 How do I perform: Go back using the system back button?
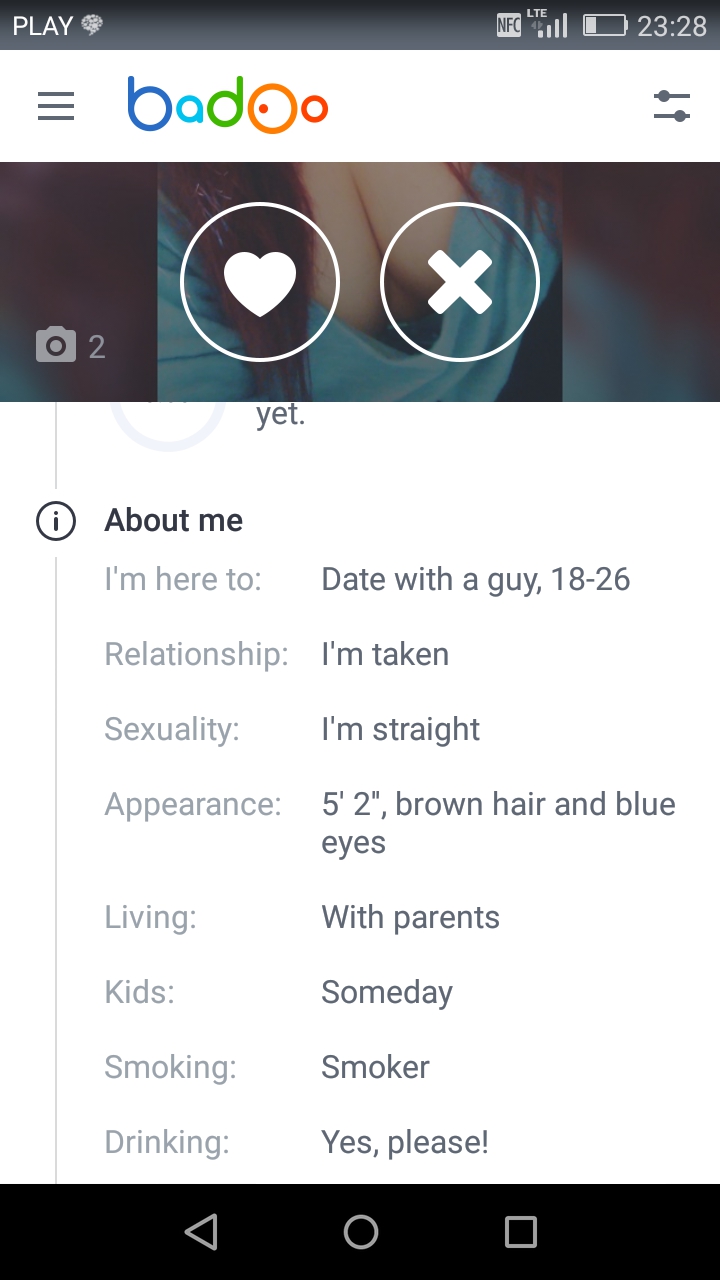[201, 1232]
